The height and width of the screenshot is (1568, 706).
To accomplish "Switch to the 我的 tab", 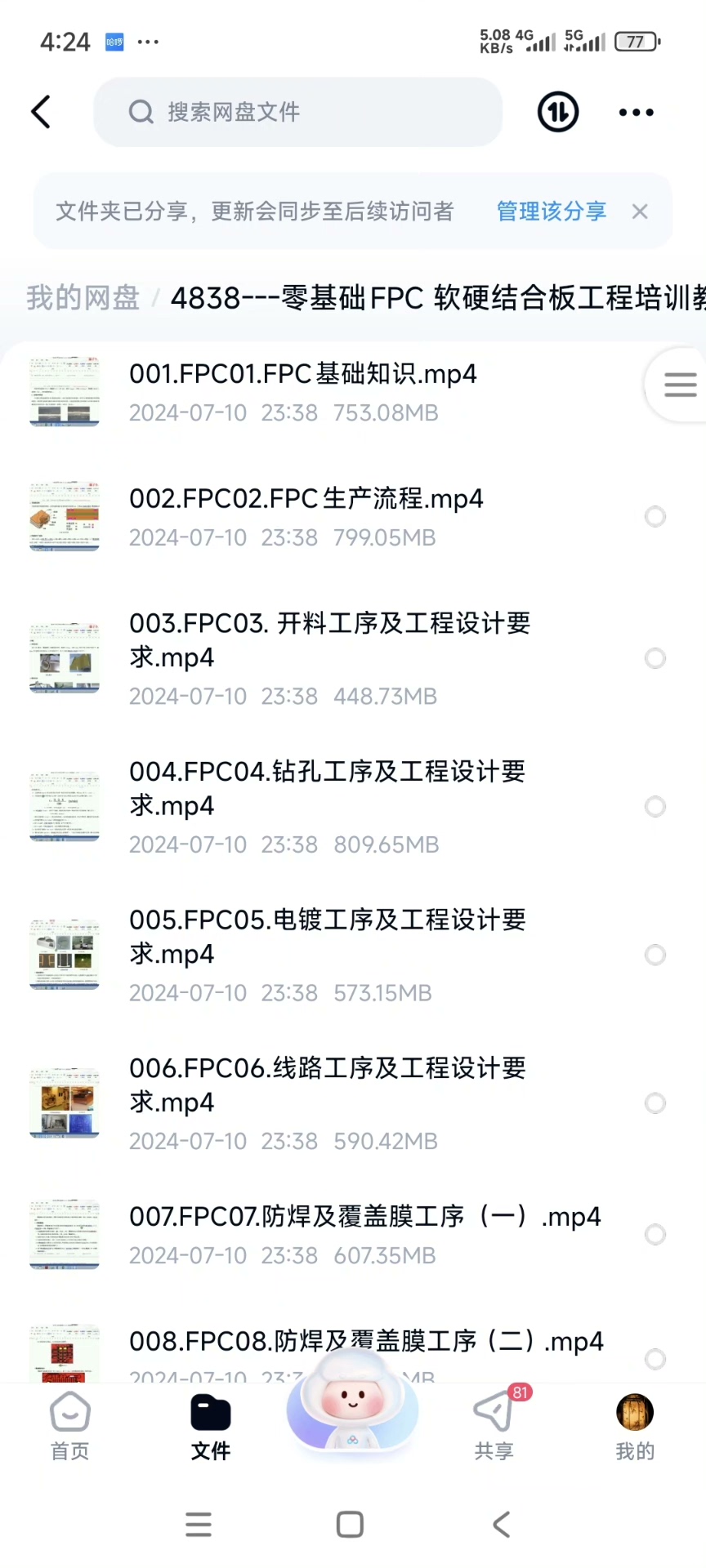I will (635, 1427).
